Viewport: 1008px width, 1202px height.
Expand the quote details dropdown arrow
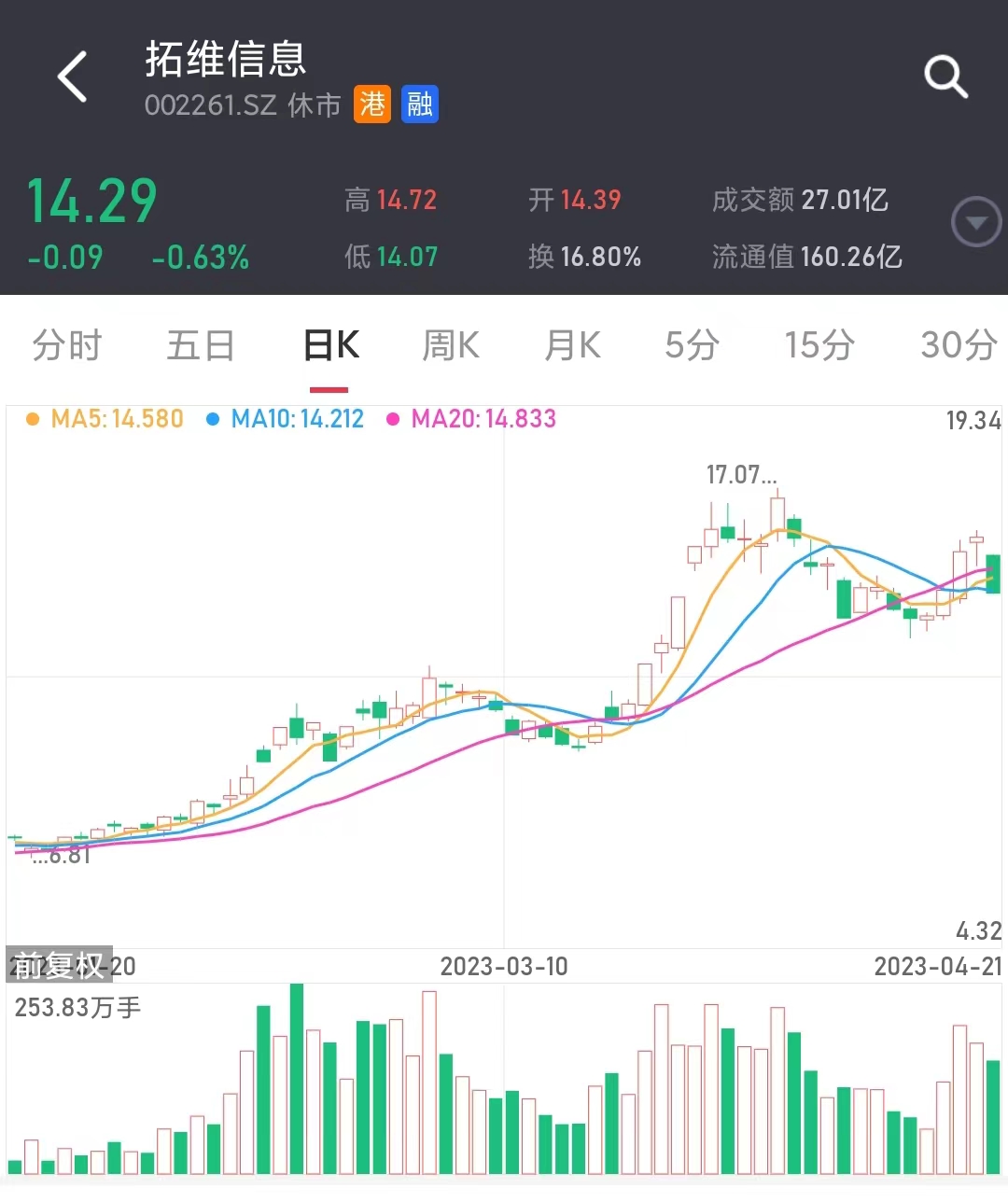(975, 223)
